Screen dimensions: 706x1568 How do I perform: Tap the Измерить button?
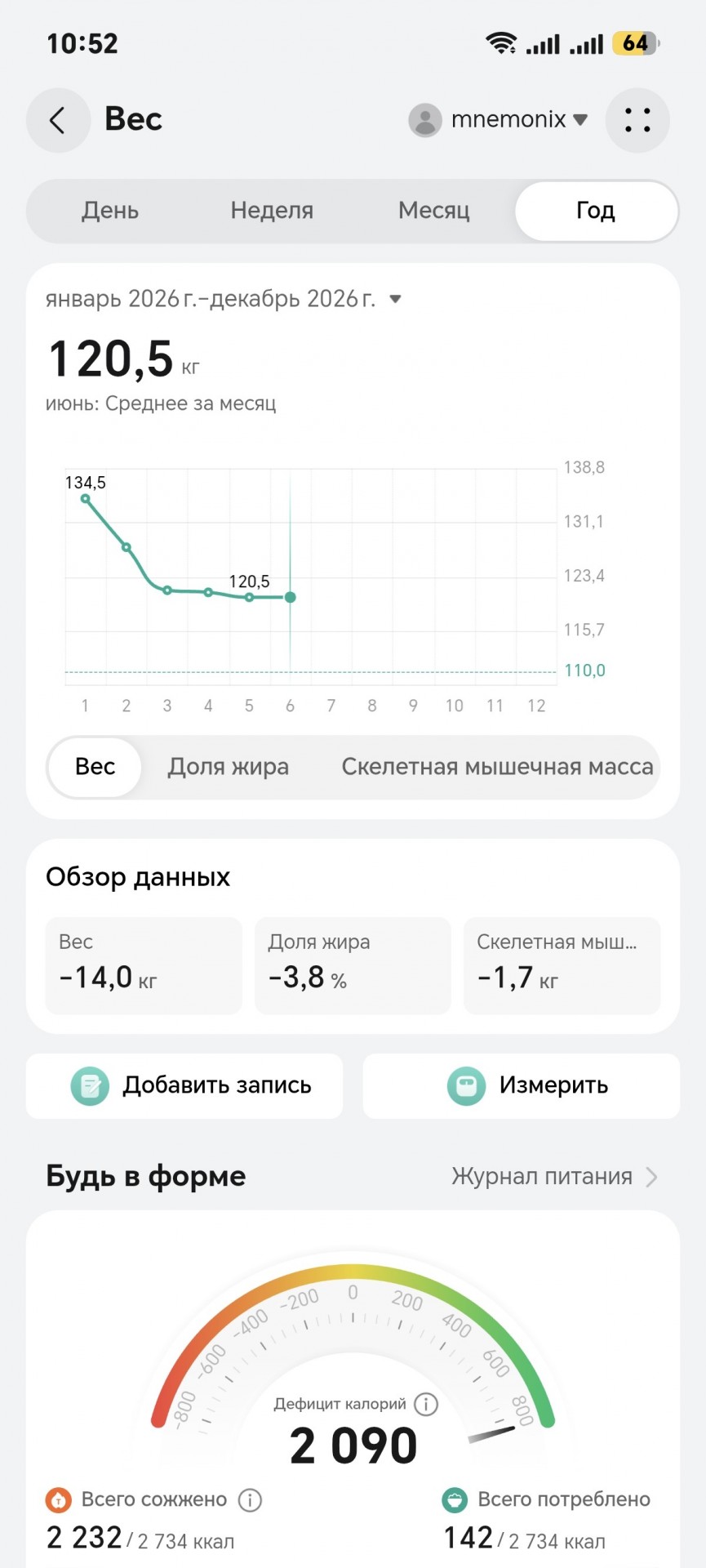tap(522, 1085)
